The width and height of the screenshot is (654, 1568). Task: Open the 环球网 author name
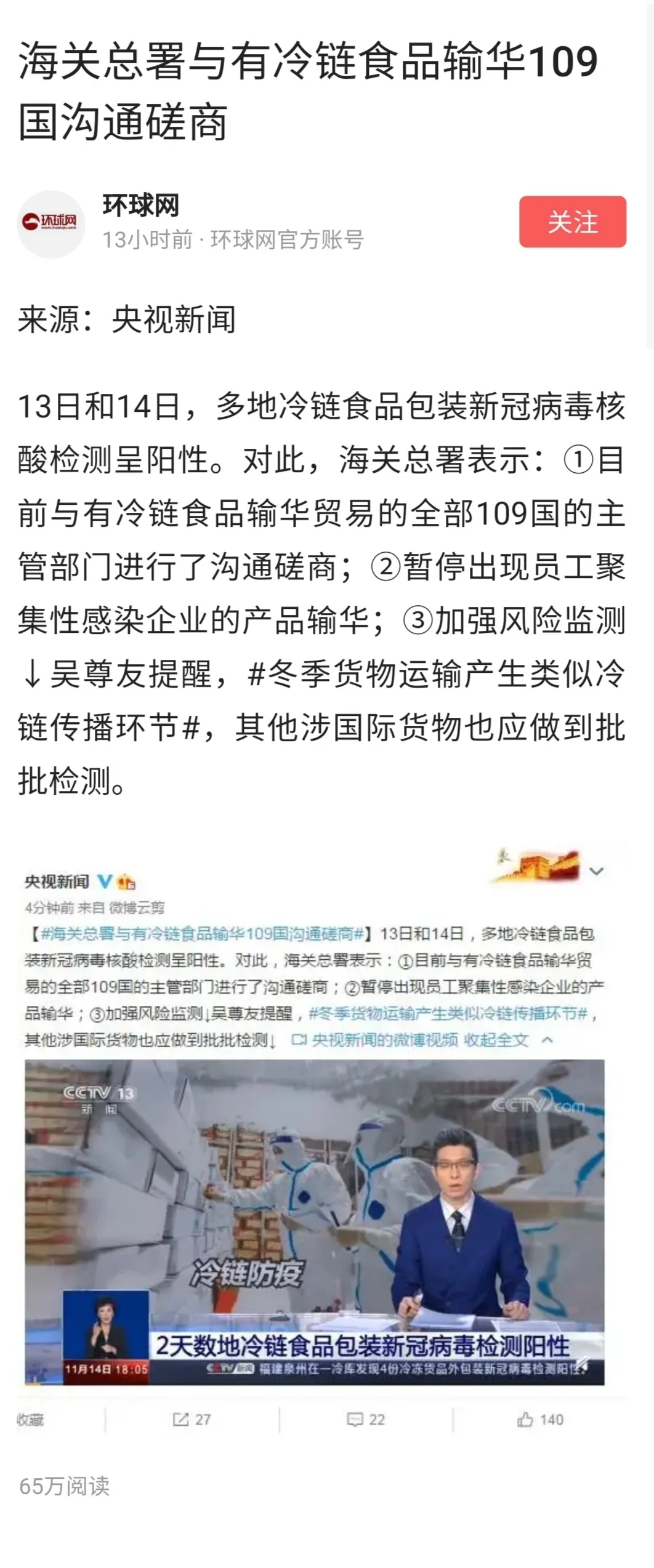tap(140, 206)
